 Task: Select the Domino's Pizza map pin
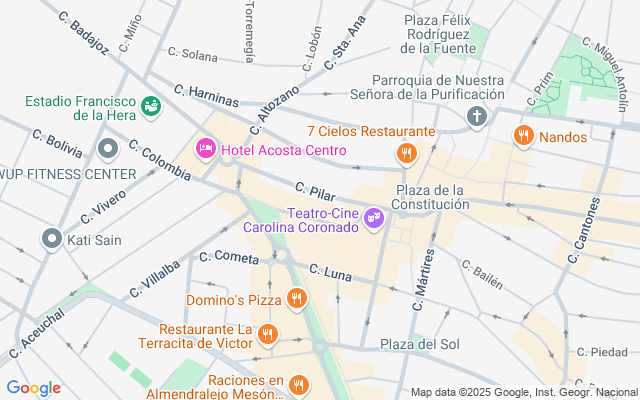[297, 300]
